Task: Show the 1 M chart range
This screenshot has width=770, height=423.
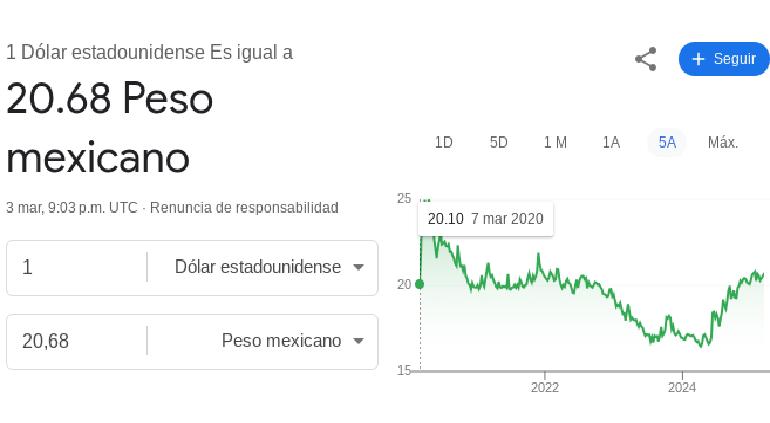Action: tap(555, 143)
